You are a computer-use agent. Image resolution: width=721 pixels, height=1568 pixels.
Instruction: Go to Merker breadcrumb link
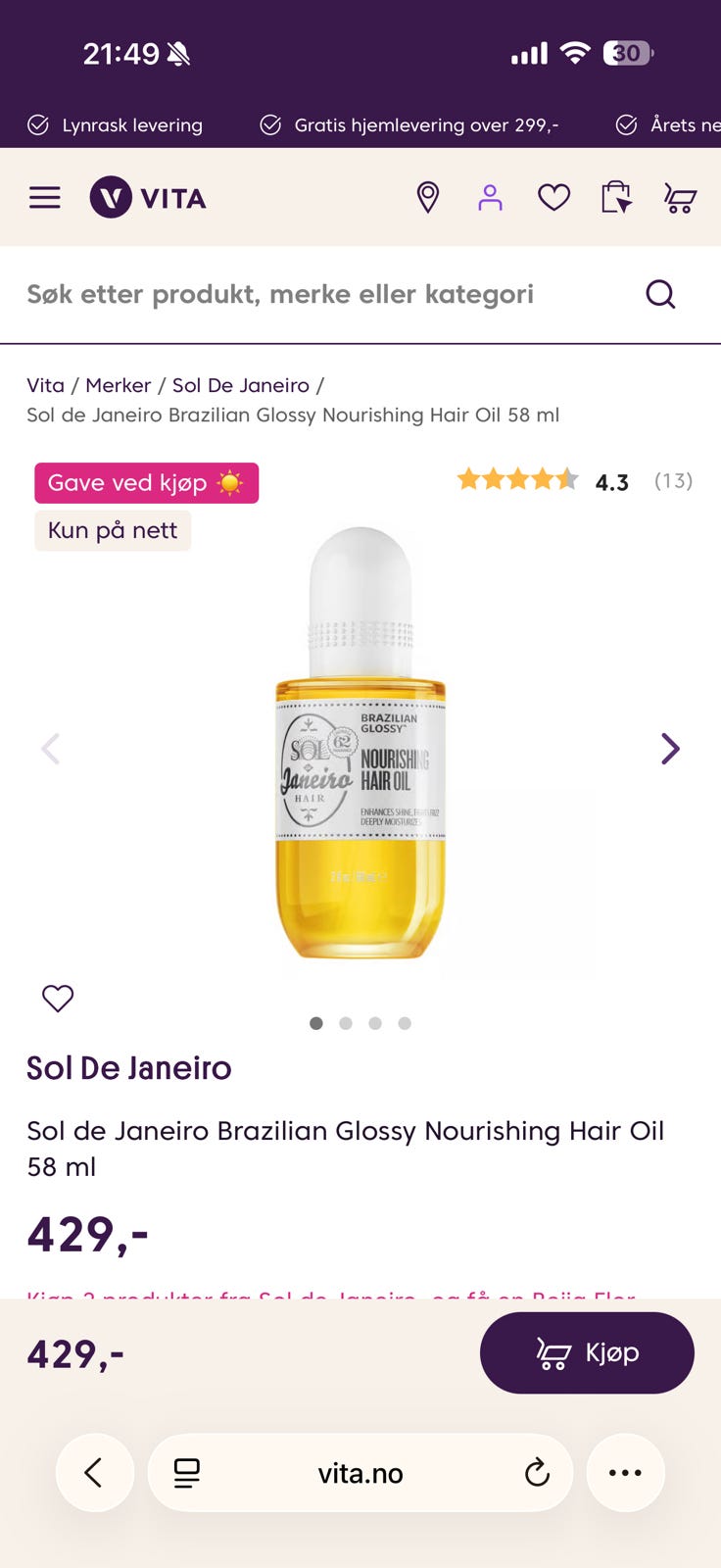pos(119,385)
